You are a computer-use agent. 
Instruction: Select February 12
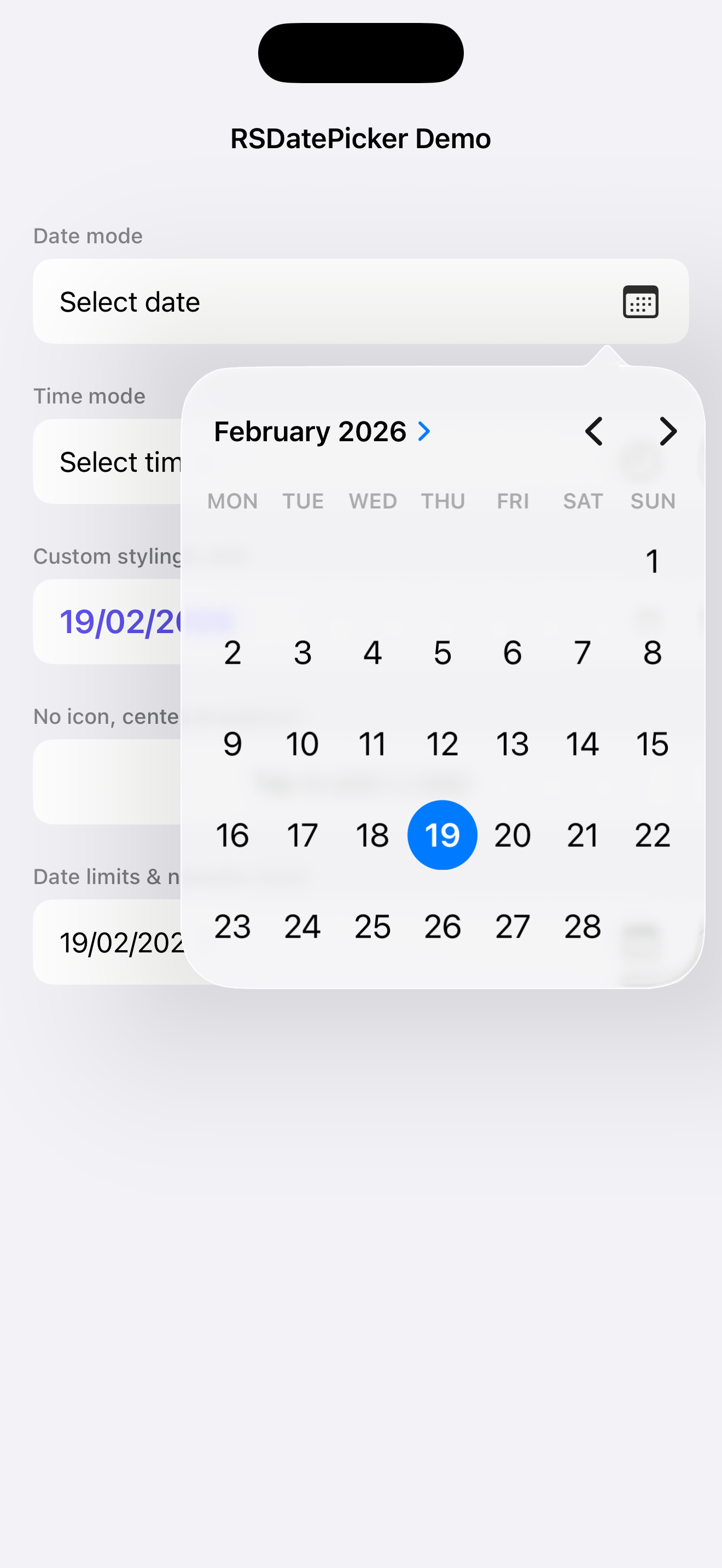(x=442, y=744)
